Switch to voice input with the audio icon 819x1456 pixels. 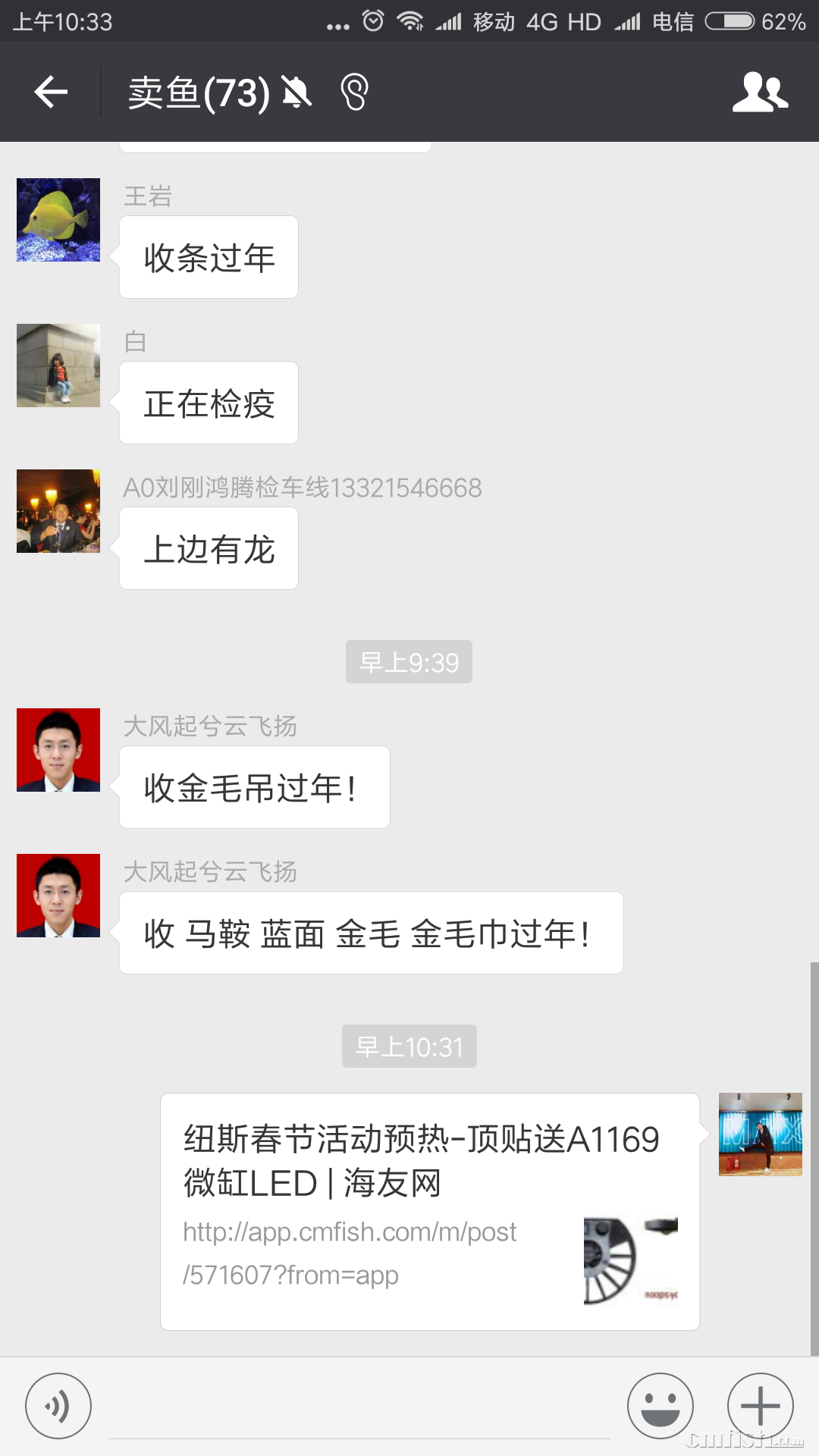coord(57,1405)
